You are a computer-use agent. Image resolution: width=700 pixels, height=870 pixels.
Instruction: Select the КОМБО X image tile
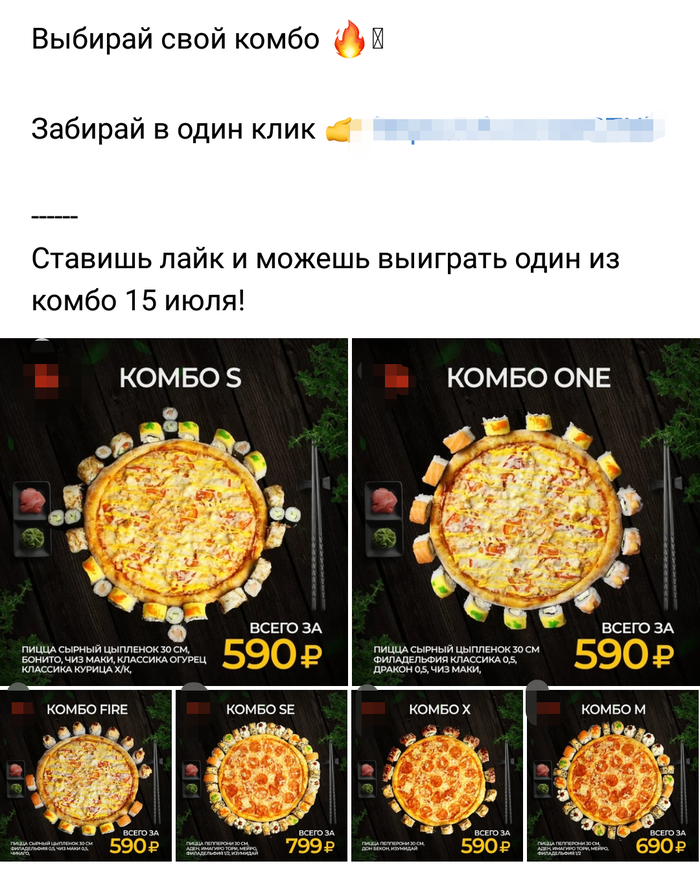point(437,775)
